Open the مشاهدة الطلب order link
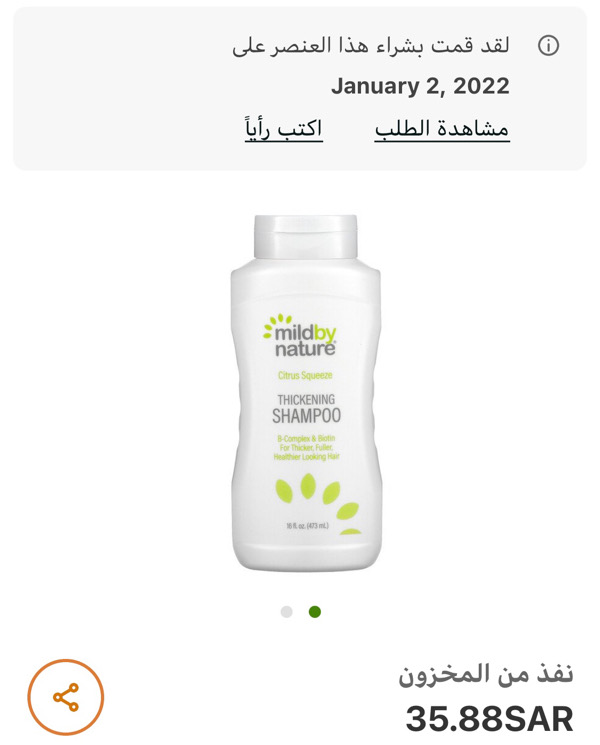 point(442,129)
